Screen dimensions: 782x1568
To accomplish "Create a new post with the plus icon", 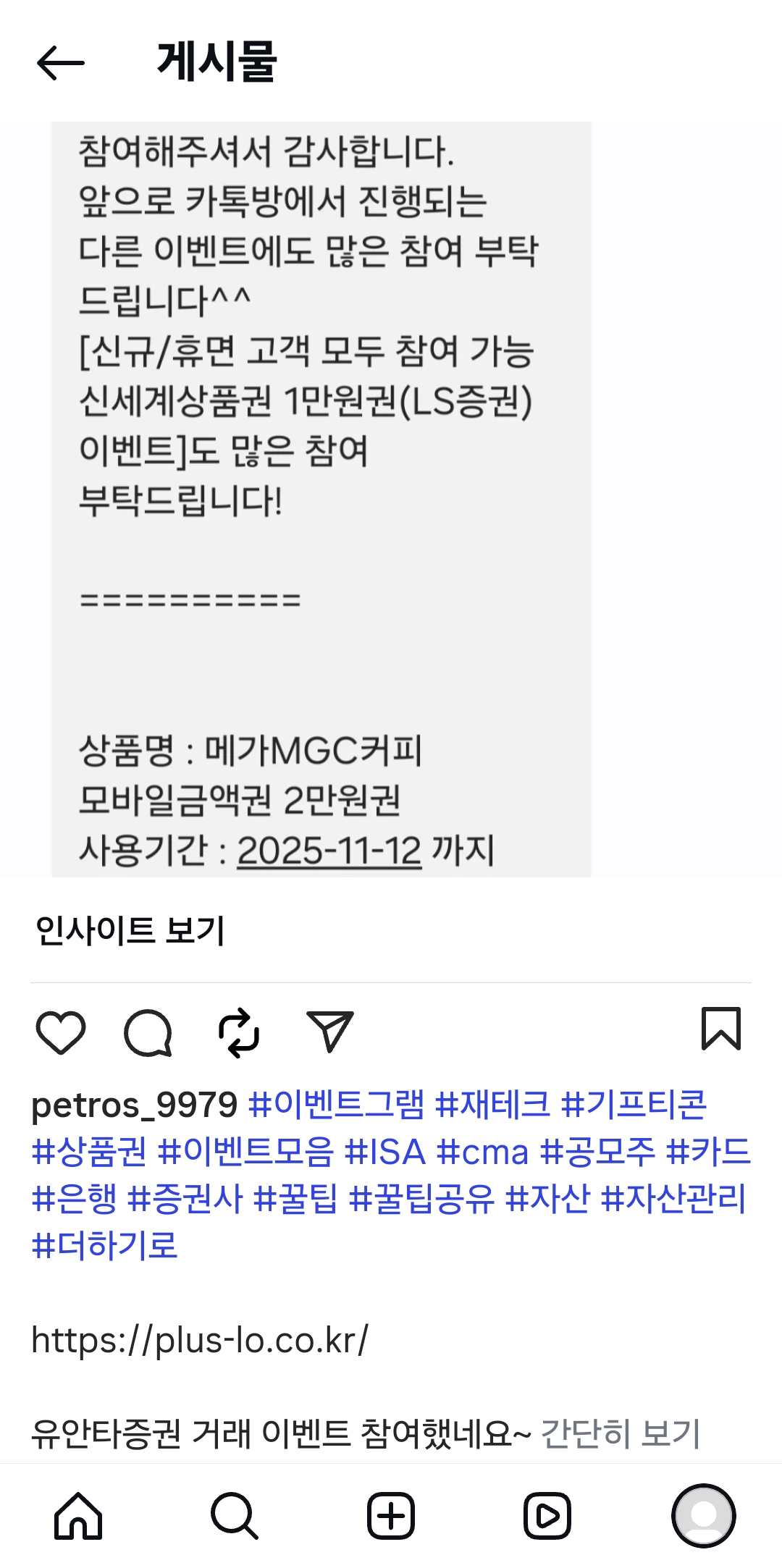I will [391, 1515].
